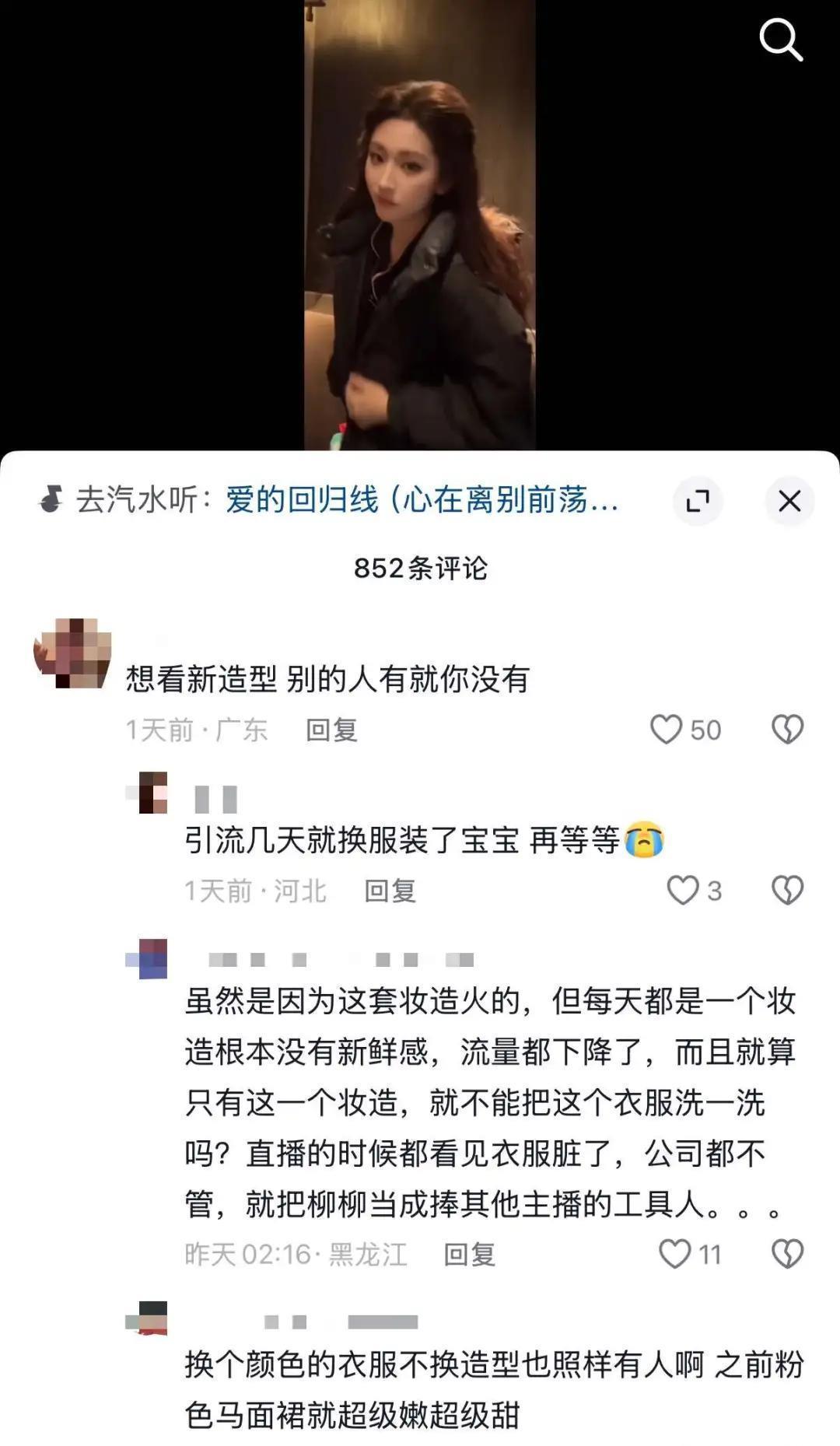Viewport: 840px width, 1446px height.
Task: Open search with the magnifier icon
Action: (780, 39)
